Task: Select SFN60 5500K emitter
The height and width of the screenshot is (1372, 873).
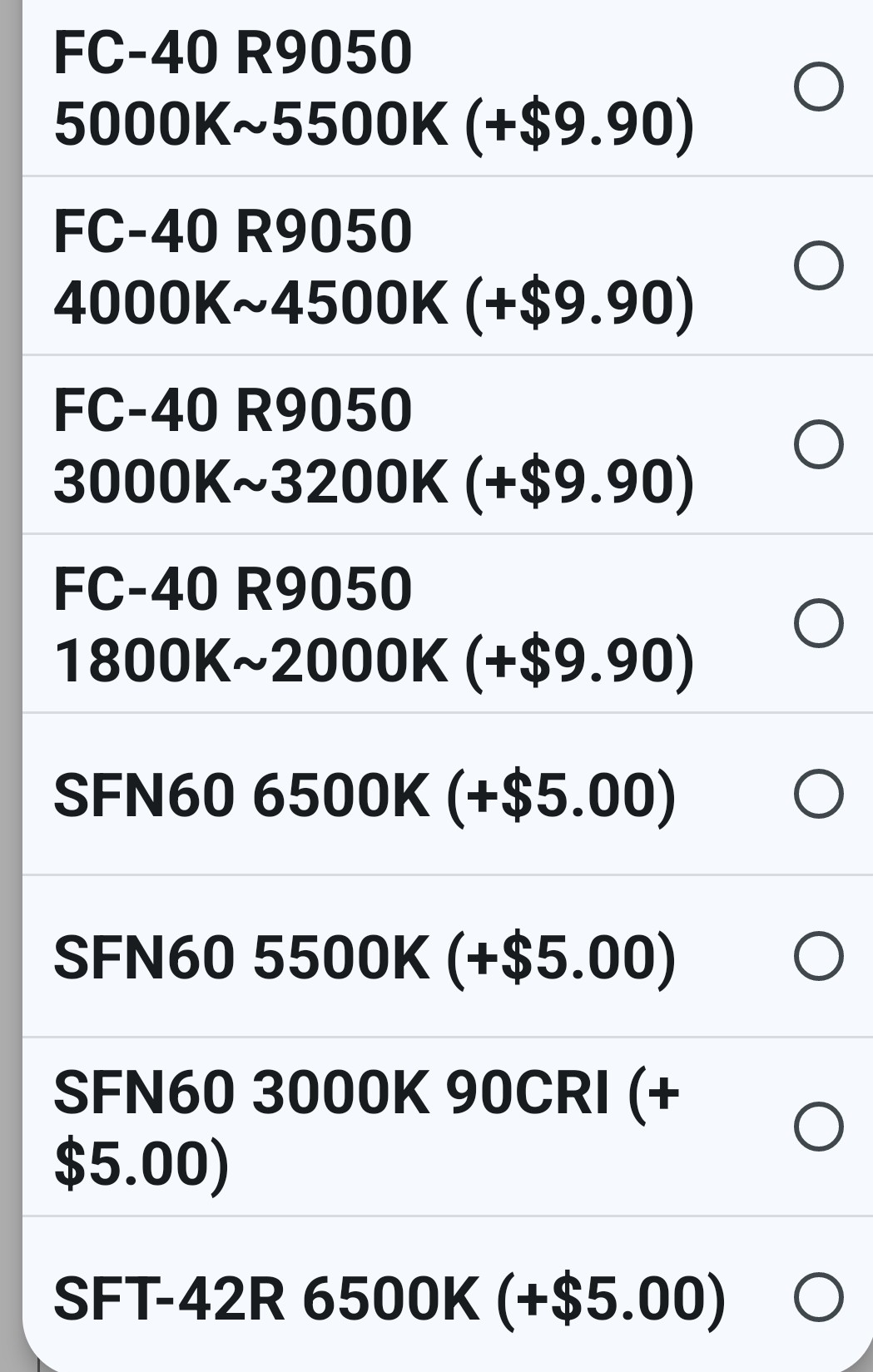Action: pos(818,956)
